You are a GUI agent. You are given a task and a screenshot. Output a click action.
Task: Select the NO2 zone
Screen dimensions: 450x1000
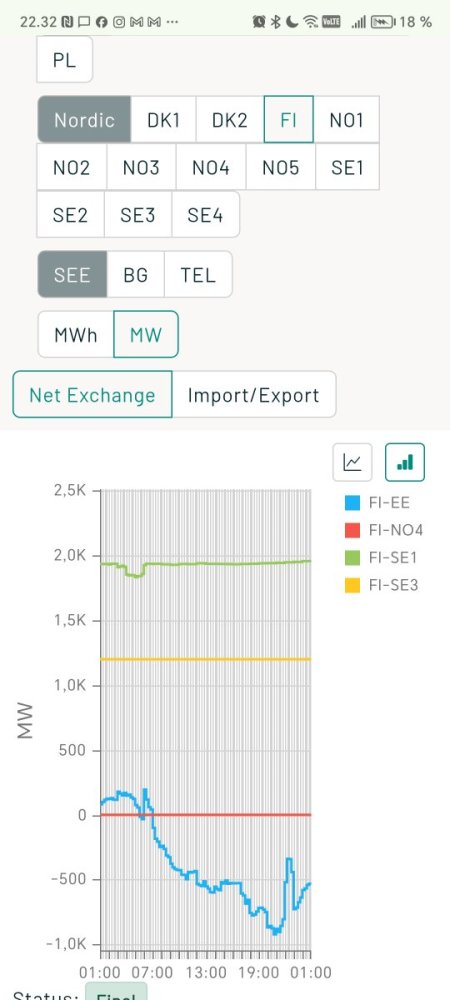coord(71,167)
